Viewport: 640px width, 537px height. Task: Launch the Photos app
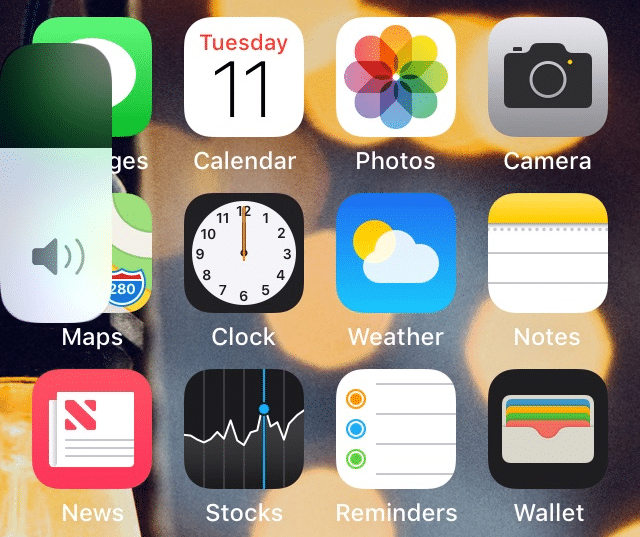click(396, 77)
